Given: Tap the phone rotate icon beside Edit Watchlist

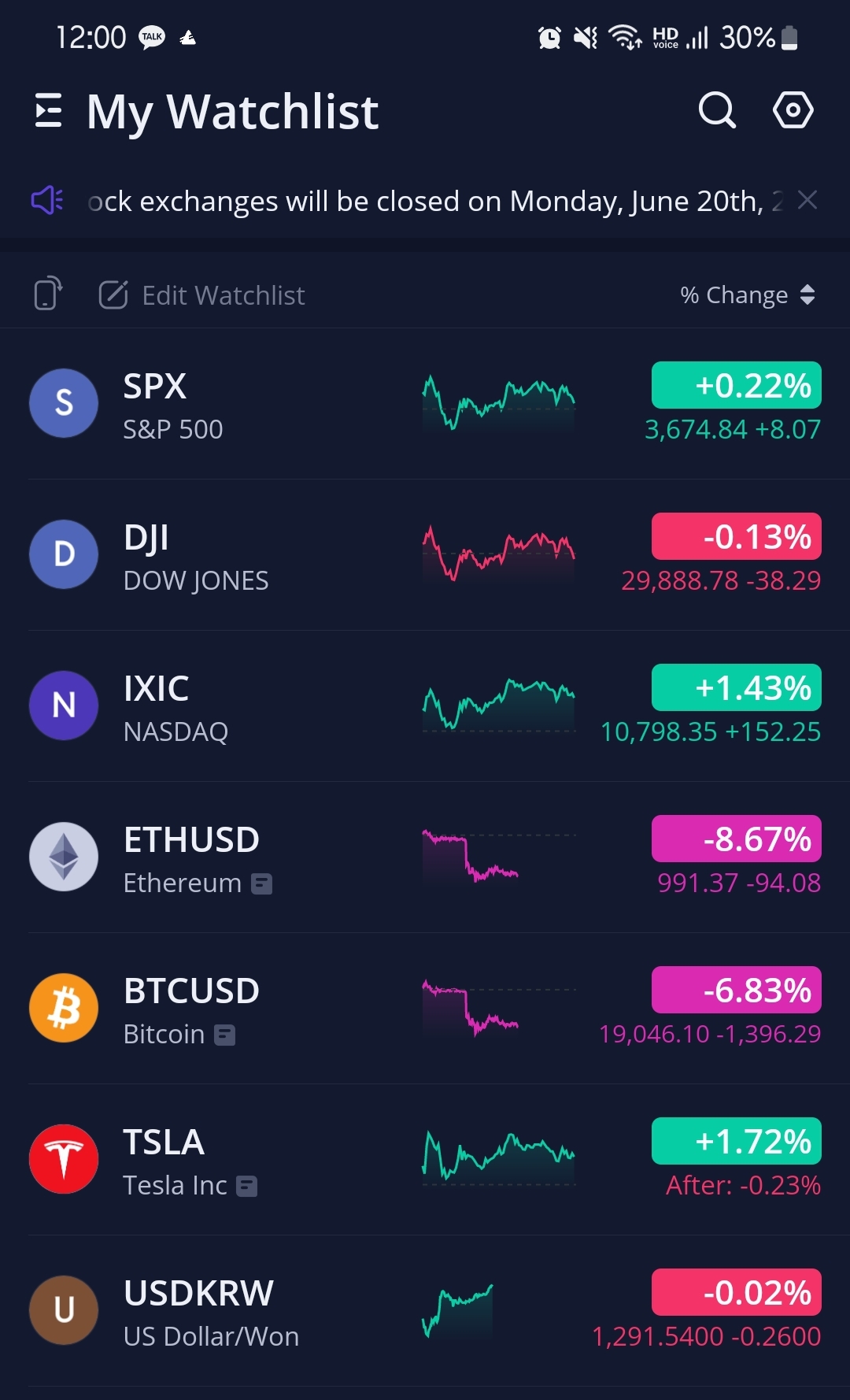Looking at the screenshot, I should 47,294.
